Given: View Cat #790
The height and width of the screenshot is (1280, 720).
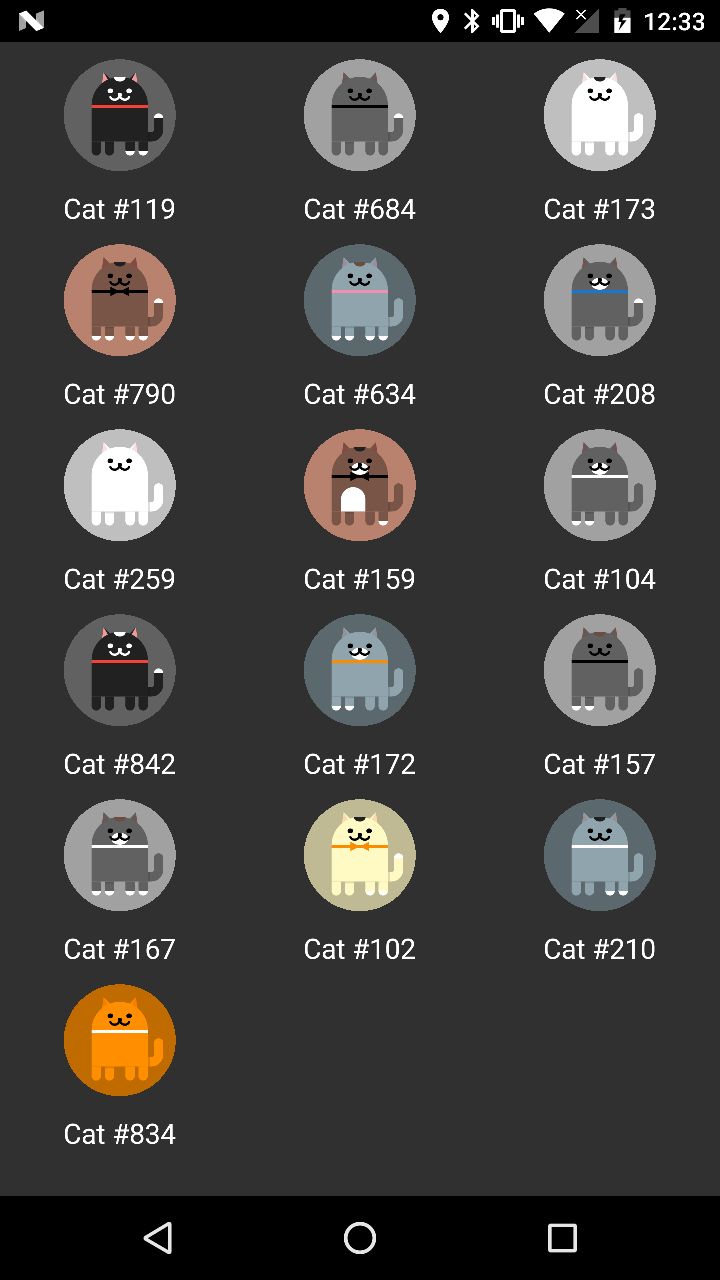Looking at the screenshot, I should coord(120,300).
